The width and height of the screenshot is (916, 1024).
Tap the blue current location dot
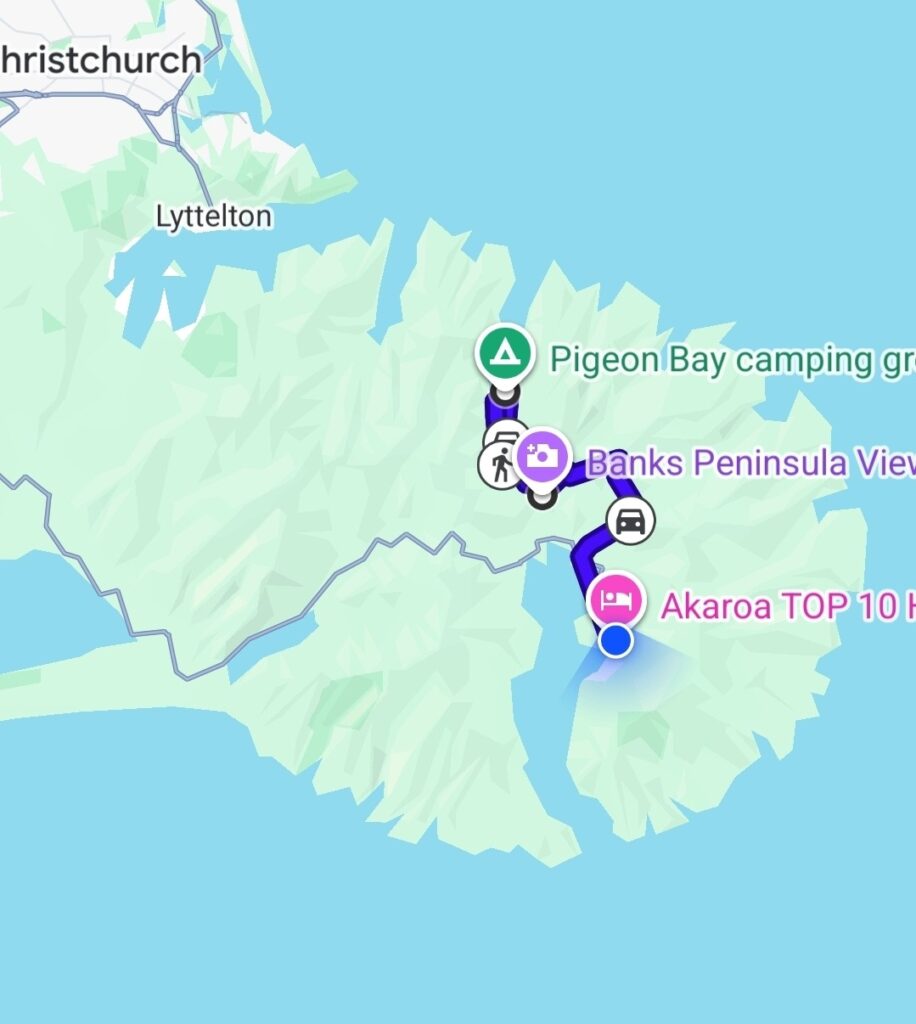tap(616, 641)
